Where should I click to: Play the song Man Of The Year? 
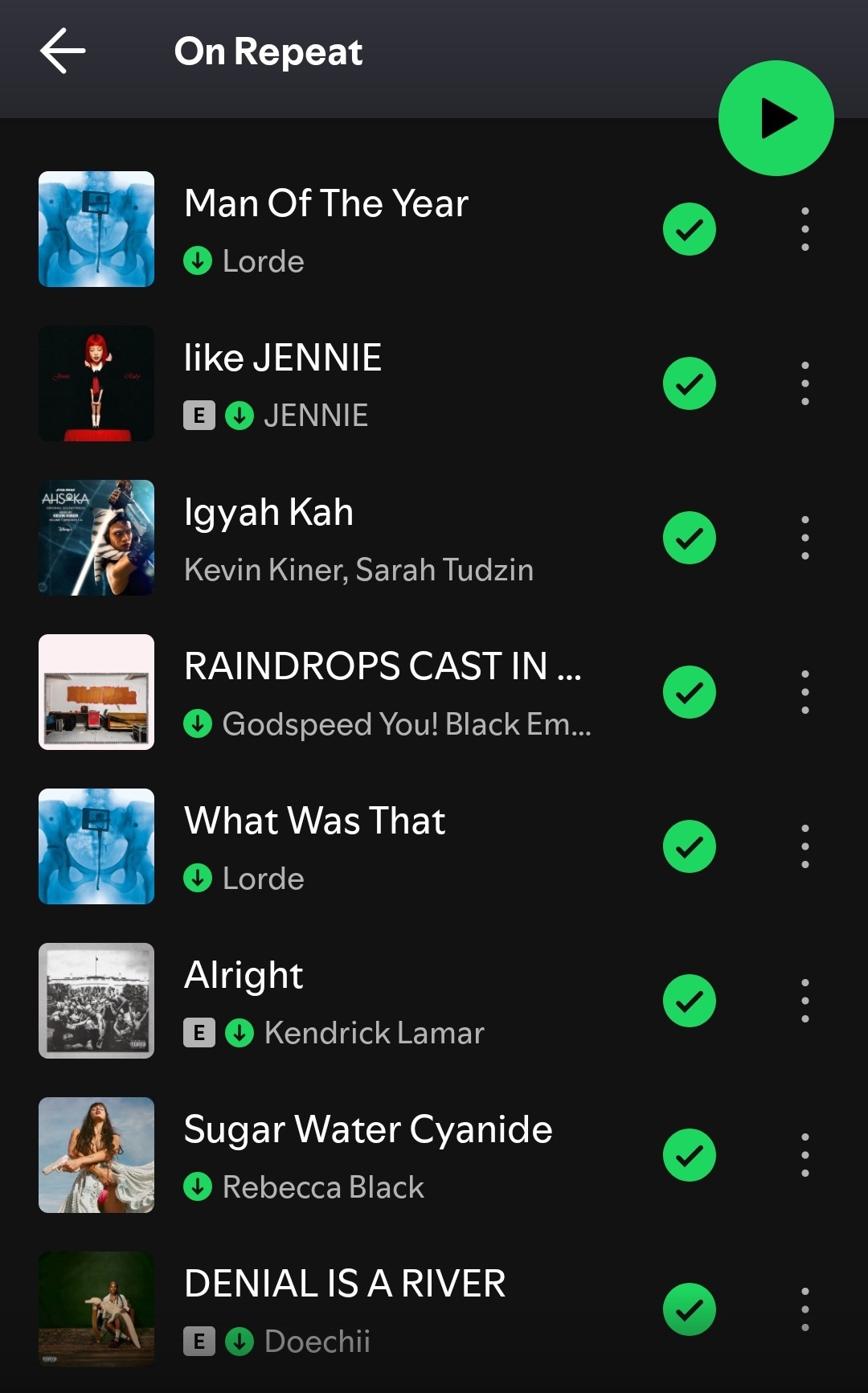click(x=325, y=204)
